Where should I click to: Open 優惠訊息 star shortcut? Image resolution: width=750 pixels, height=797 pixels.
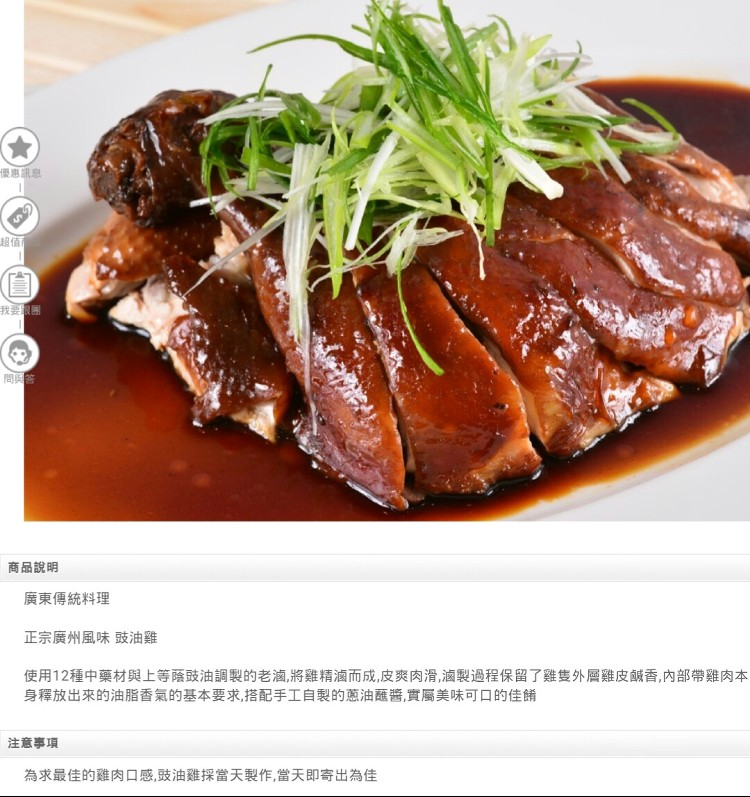coord(19,148)
